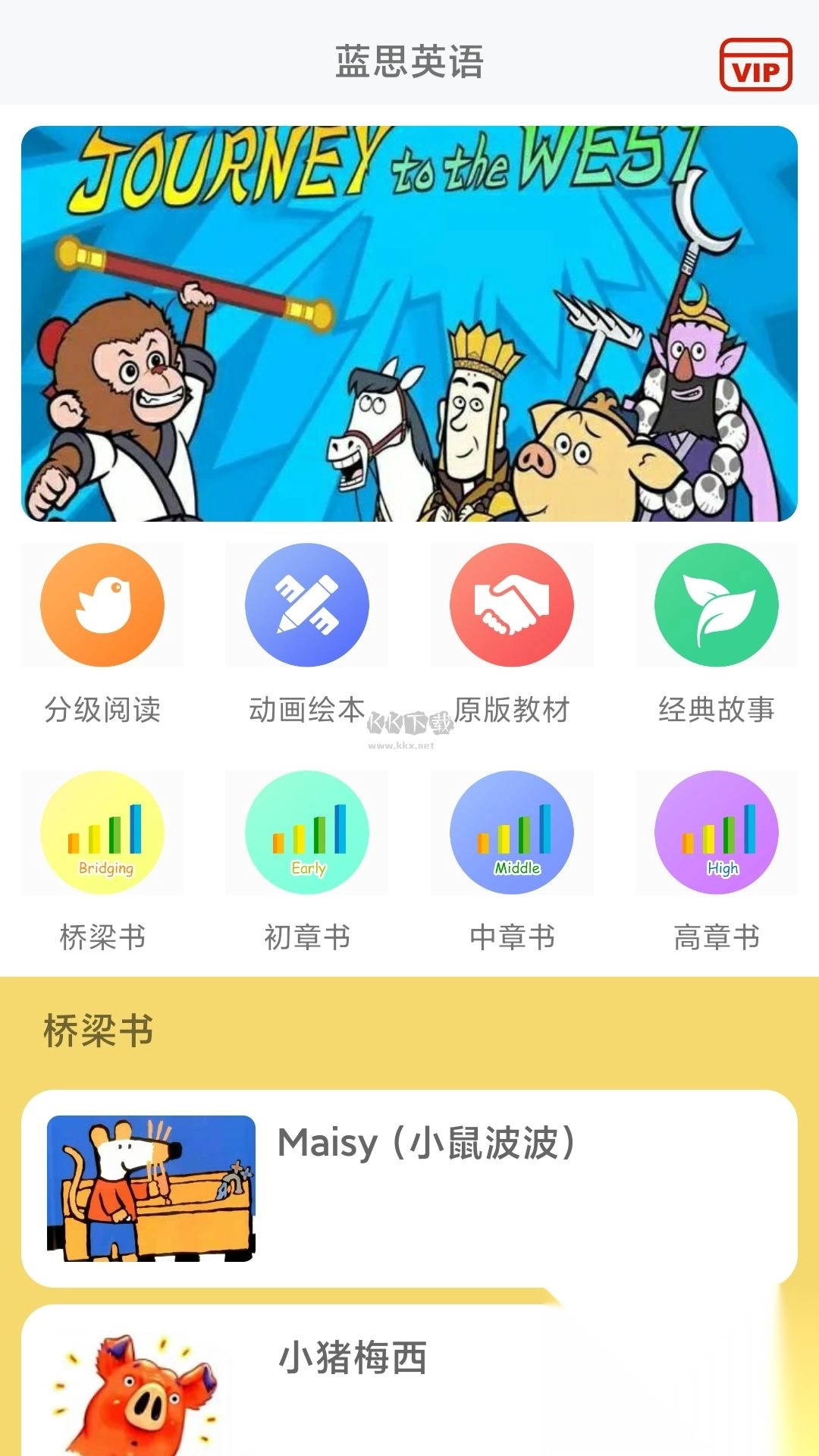819x1456 pixels.
Task: Tap the 经典故事 leaf icon
Action: [x=715, y=605]
